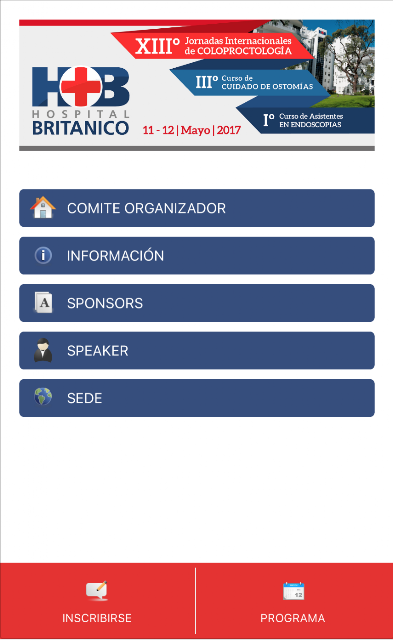The height and width of the screenshot is (640, 393).
Task: View the Sponsors list
Action: (197, 303)
